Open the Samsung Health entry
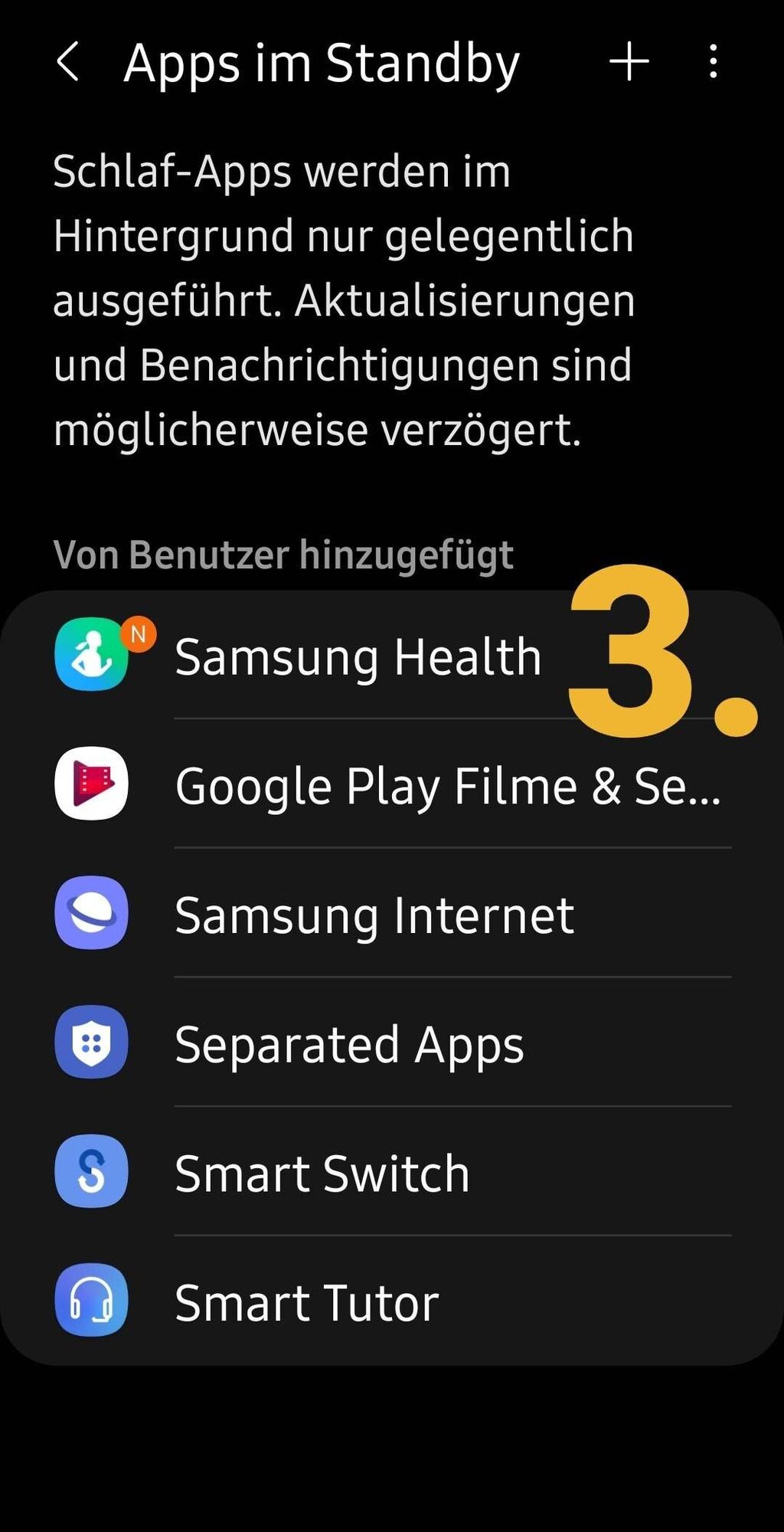The width and height of the screenshot is (784, 1532). 358,656
